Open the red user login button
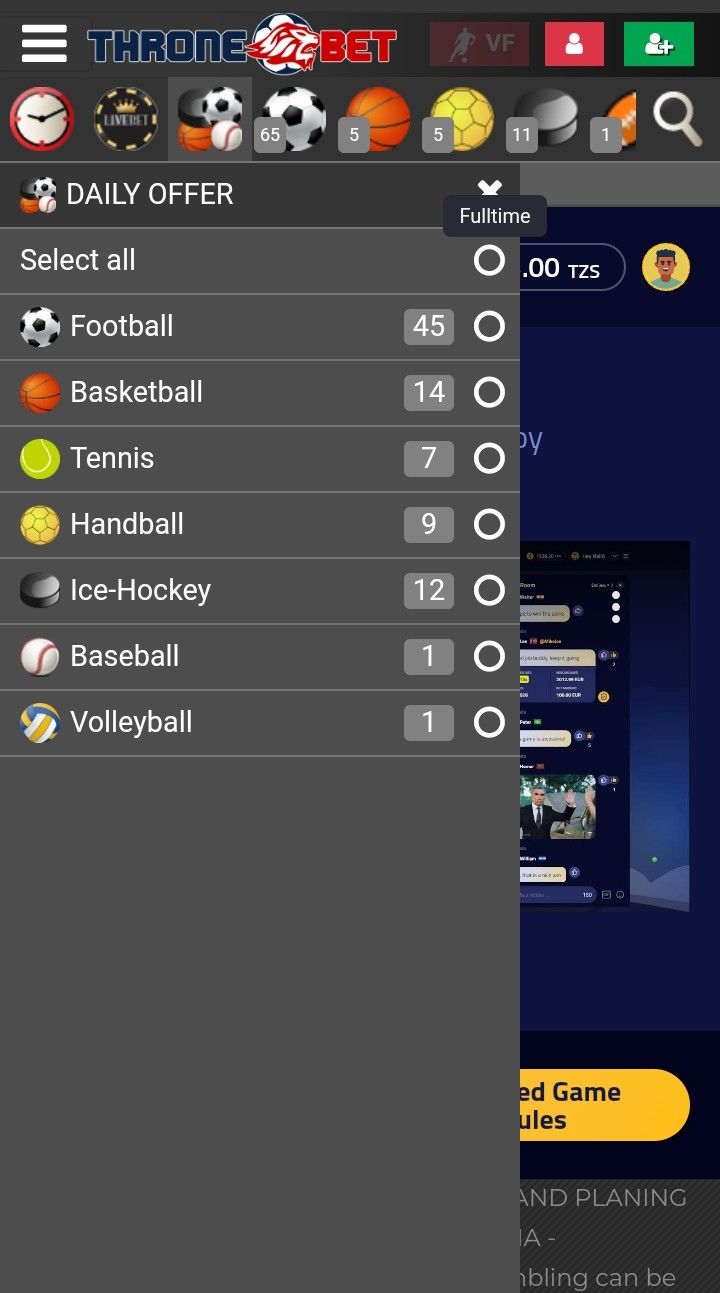This screenshot has width=720, height=1293. coord(574,44)
